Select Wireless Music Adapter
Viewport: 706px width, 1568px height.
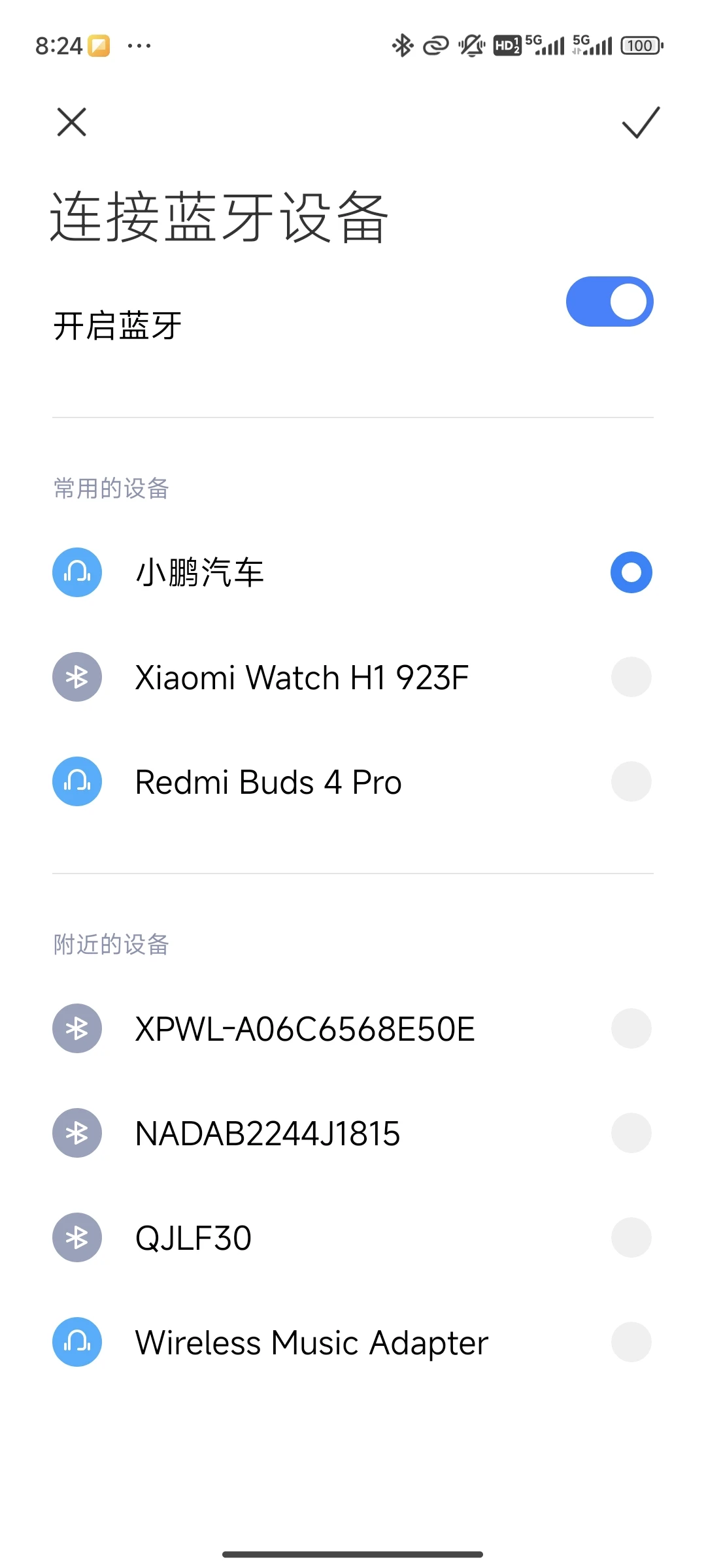coord(353,1342)
